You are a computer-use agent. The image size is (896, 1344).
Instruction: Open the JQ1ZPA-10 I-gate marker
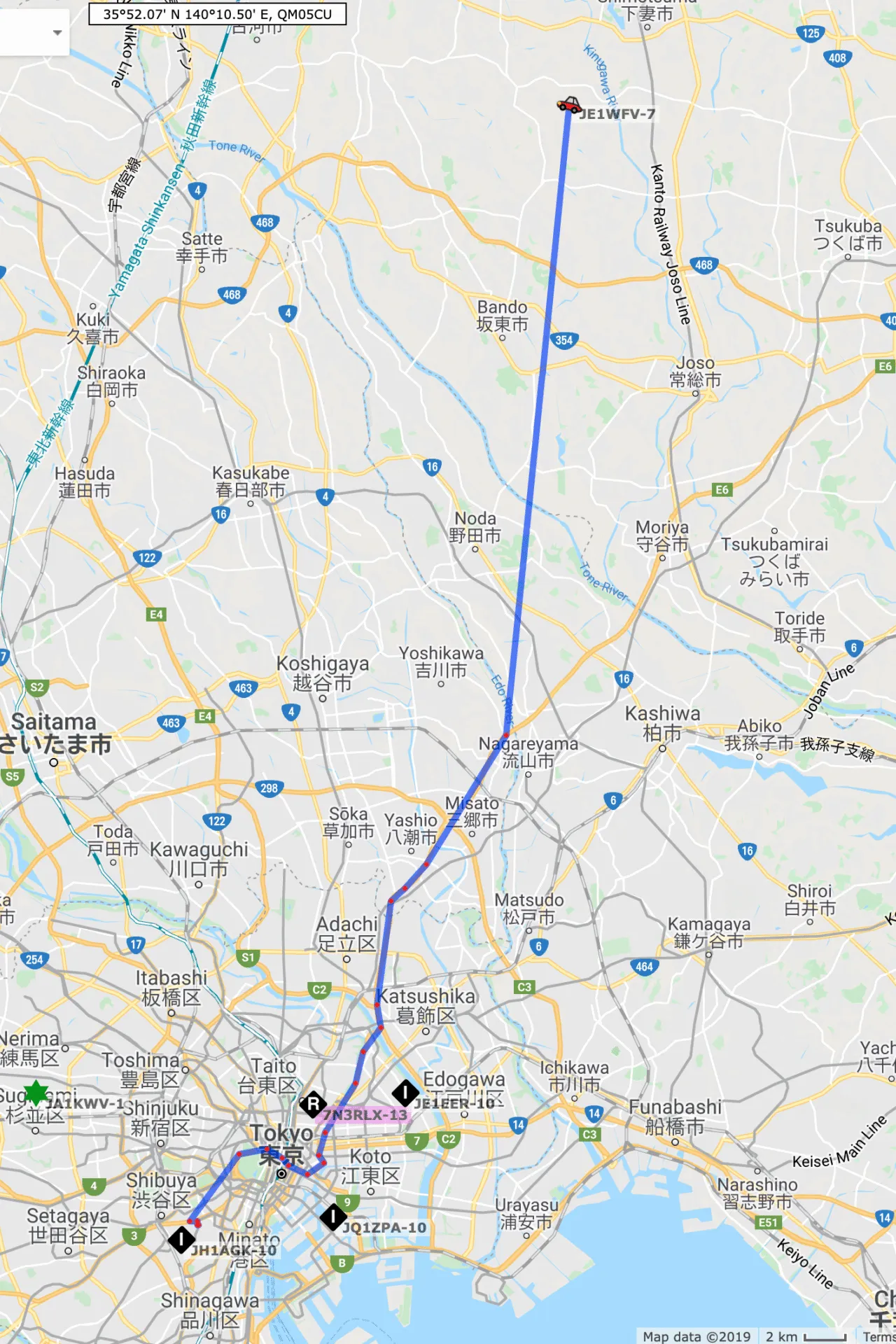pyautogui.click(x=332, y=1217)
